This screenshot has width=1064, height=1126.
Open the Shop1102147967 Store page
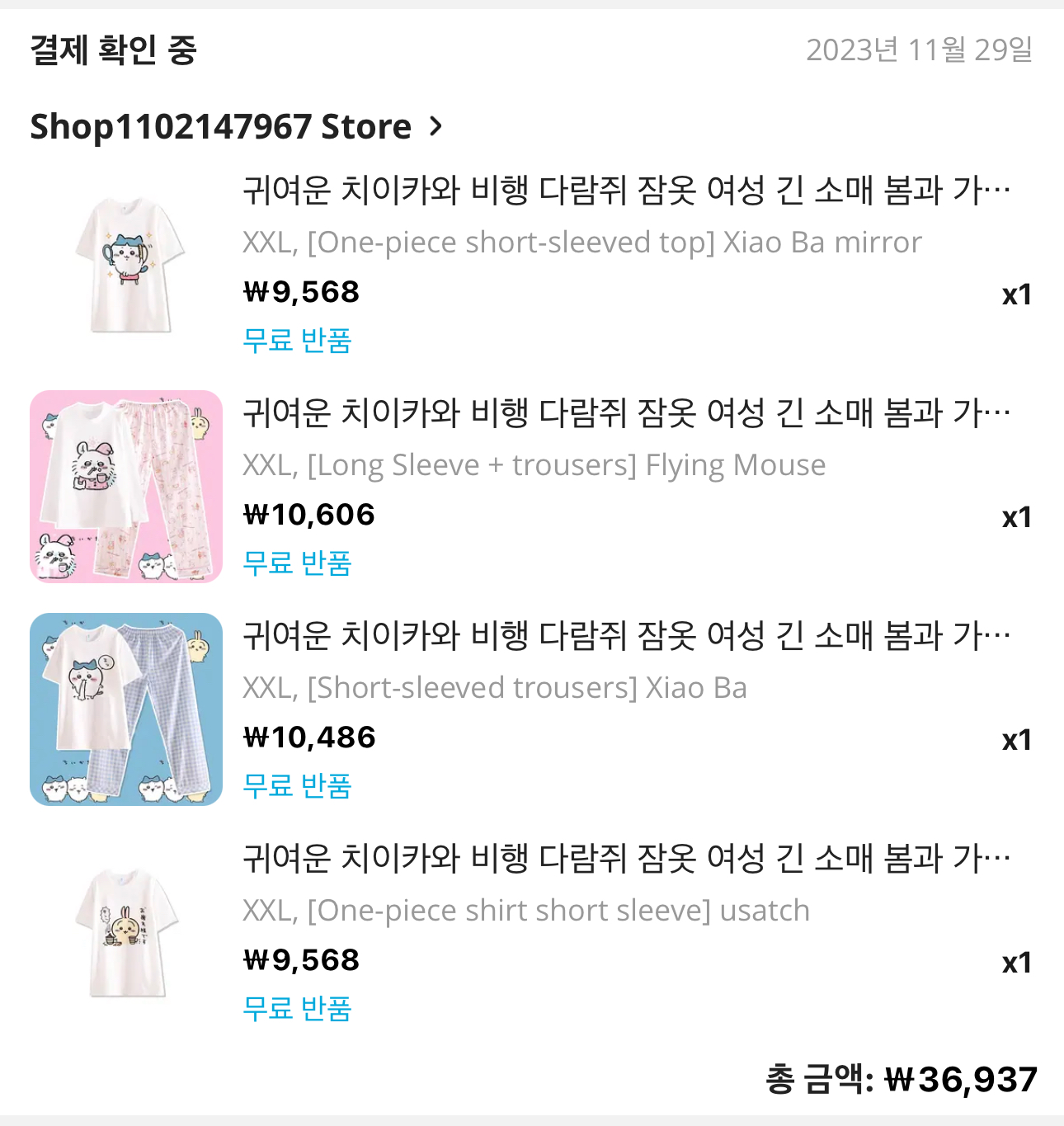(x=236, y=127)
